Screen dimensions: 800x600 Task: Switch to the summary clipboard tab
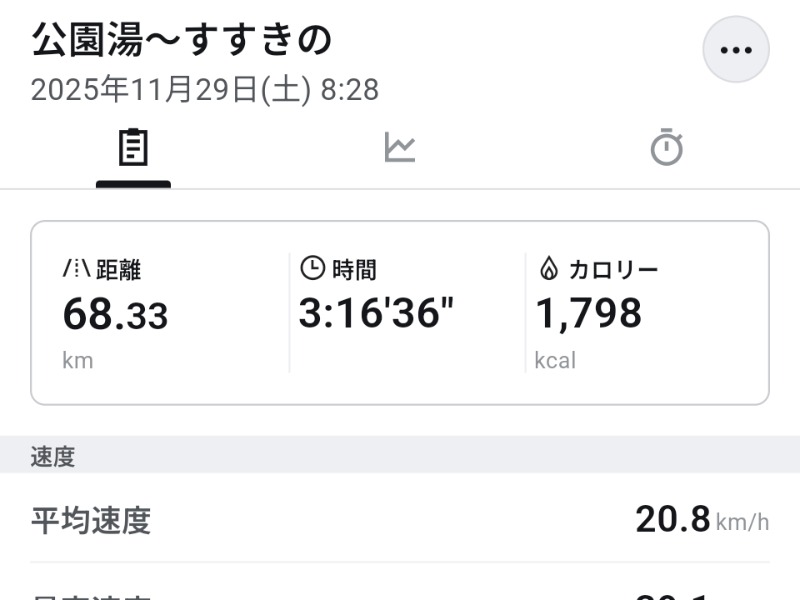pyautogui.click(x=133, y=149)
